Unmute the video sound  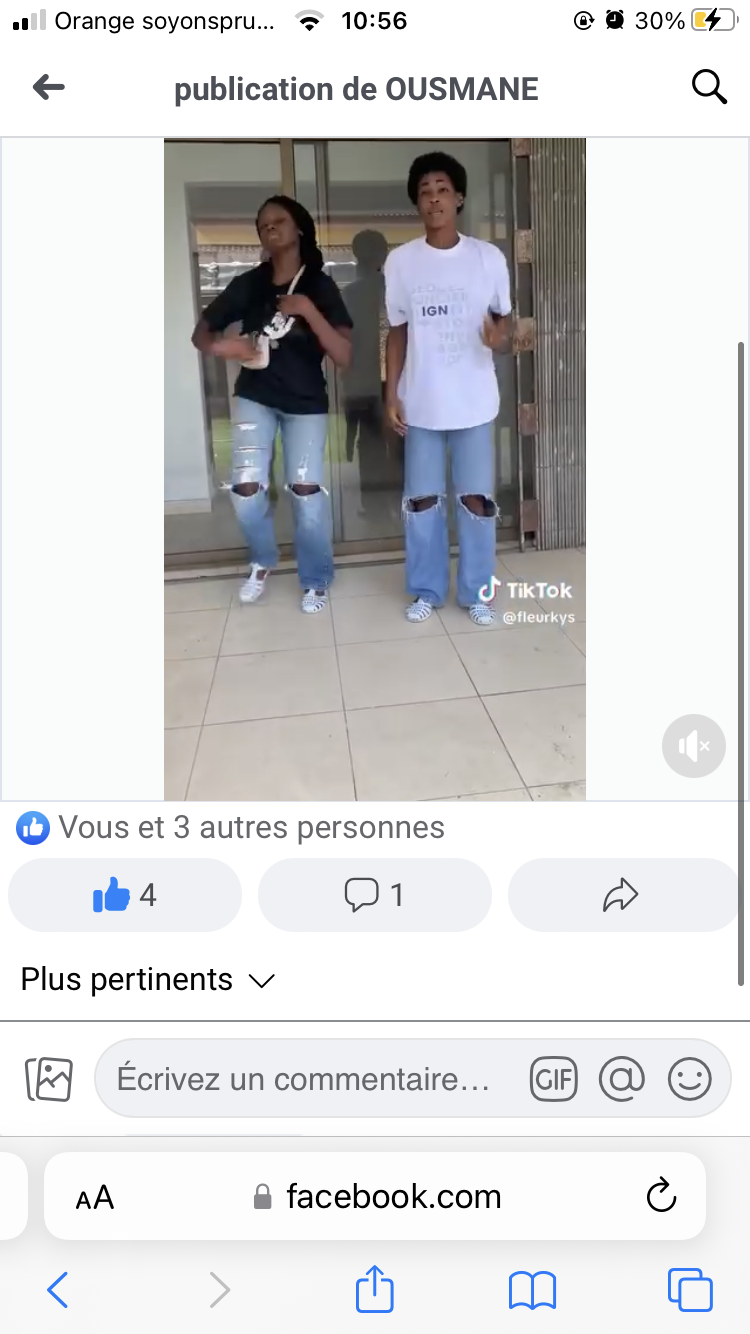coord(693,746)
